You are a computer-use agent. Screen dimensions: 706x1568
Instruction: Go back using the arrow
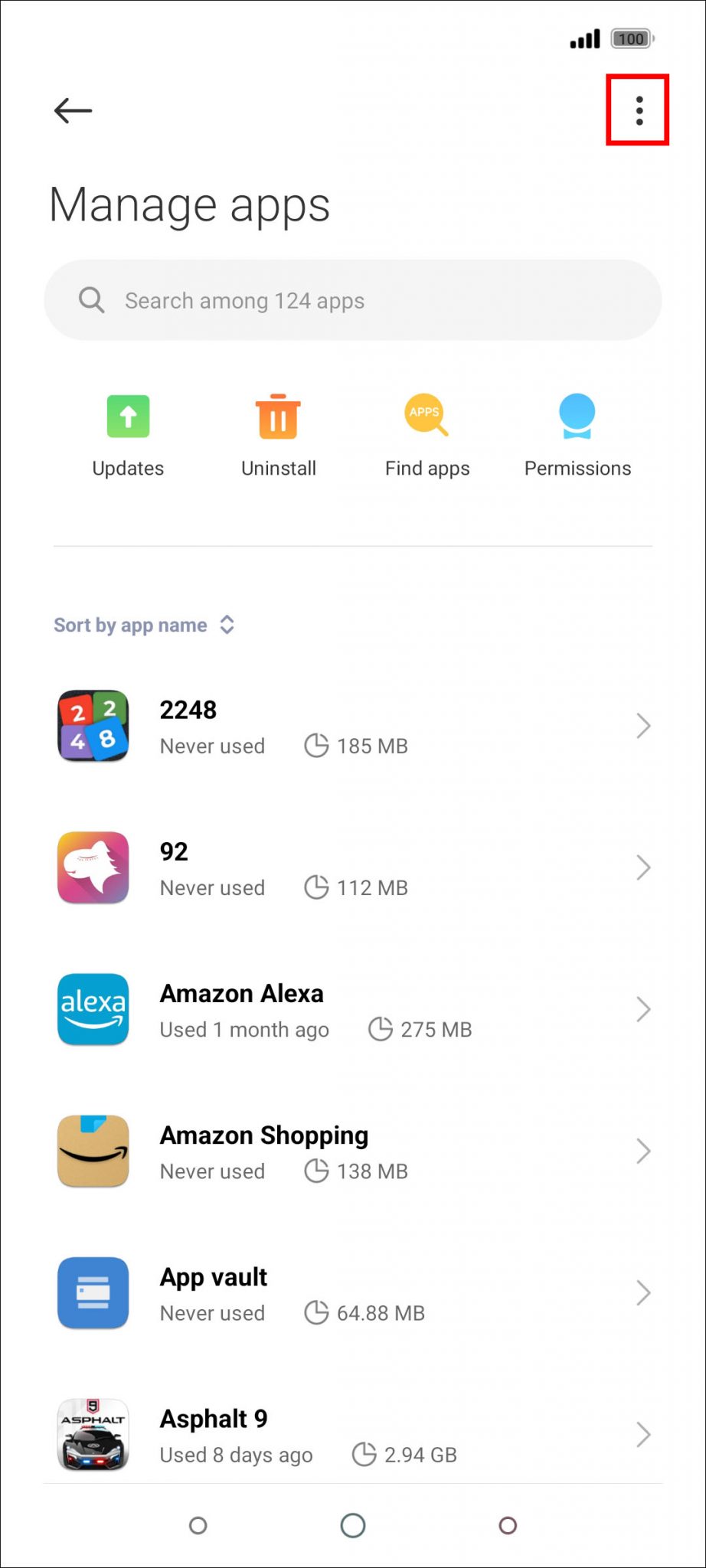pos(73,109)
